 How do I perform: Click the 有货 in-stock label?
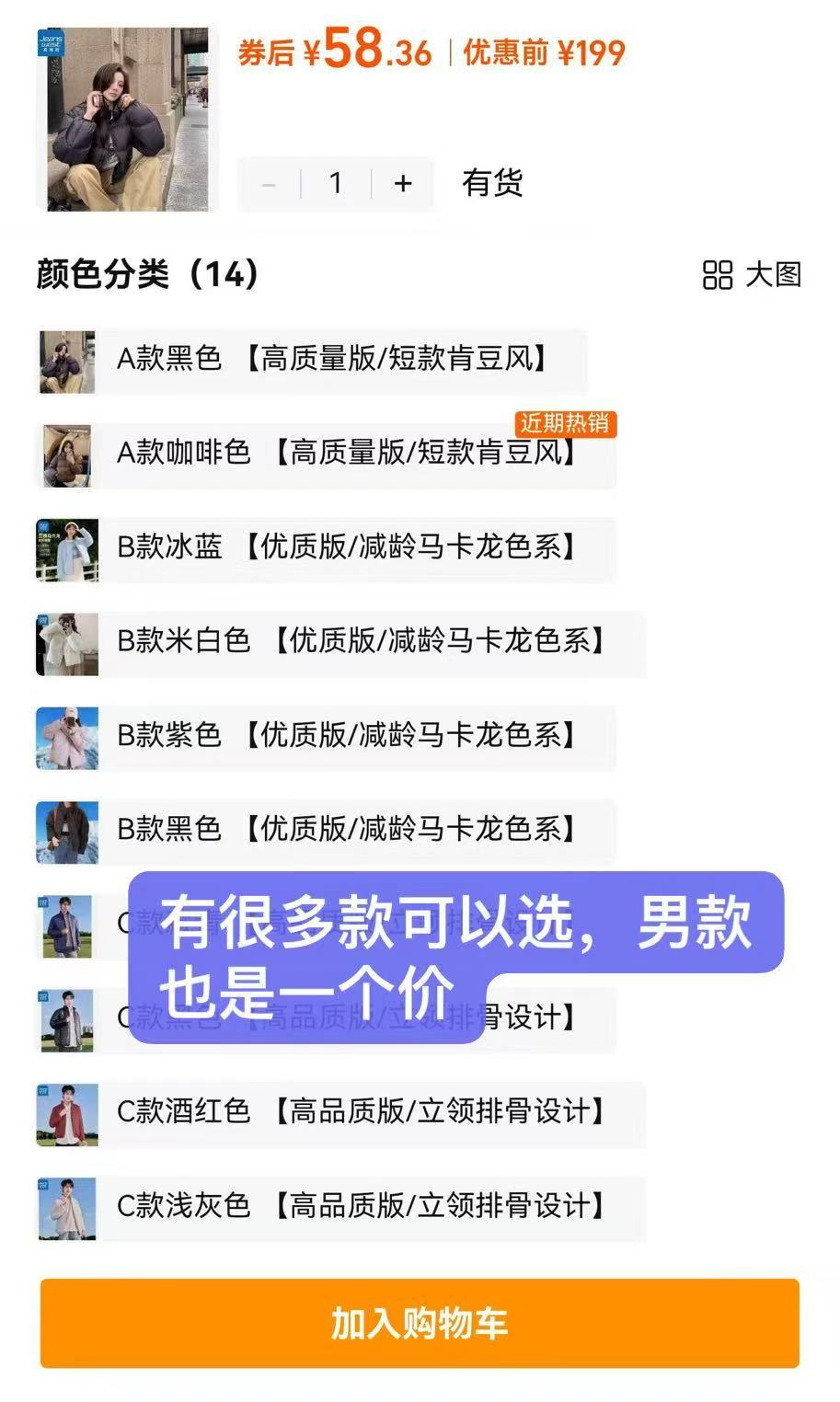pyautogui.click(x=490, y=183)
